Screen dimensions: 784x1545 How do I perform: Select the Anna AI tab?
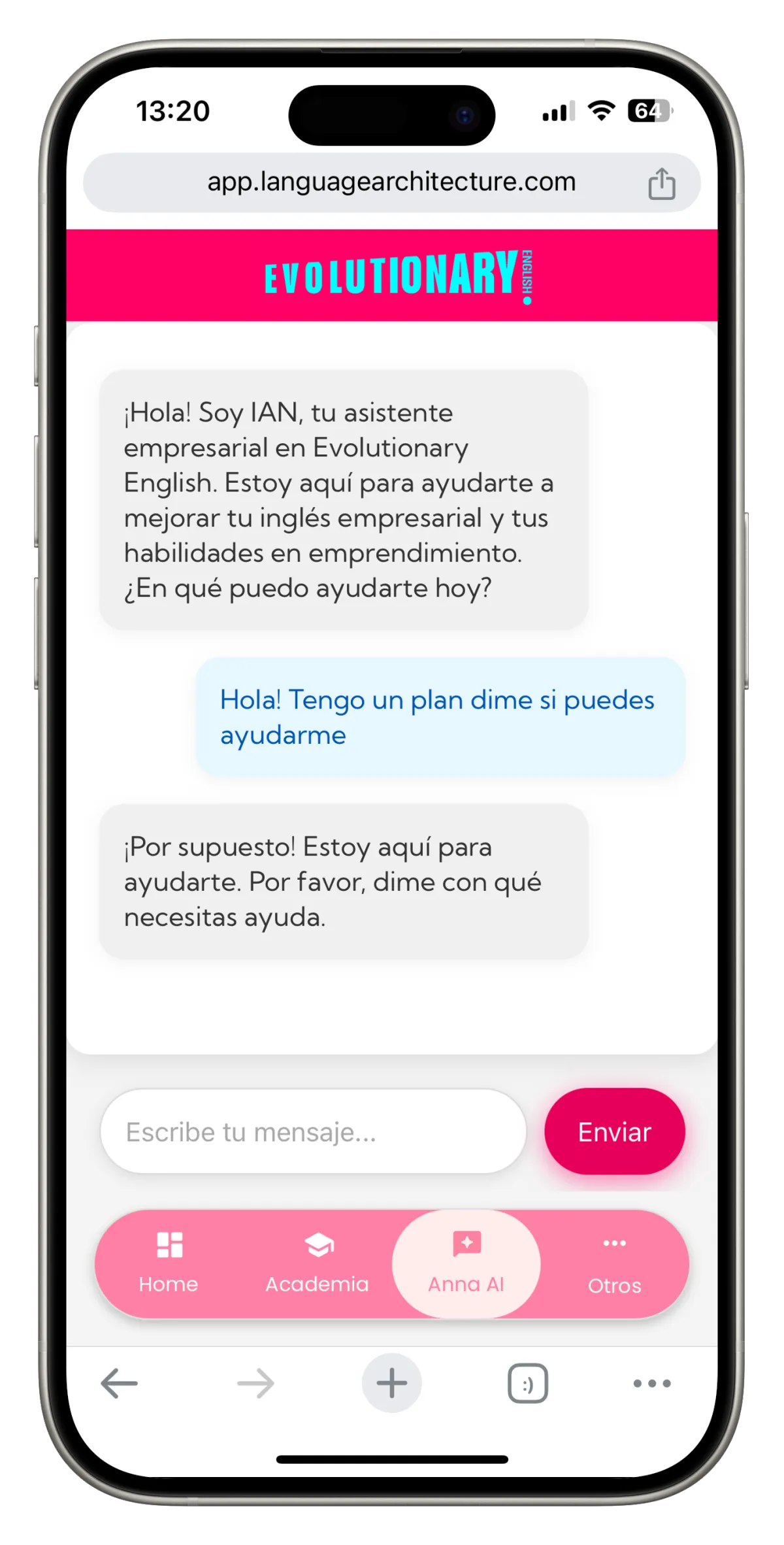pos(466,1263)
